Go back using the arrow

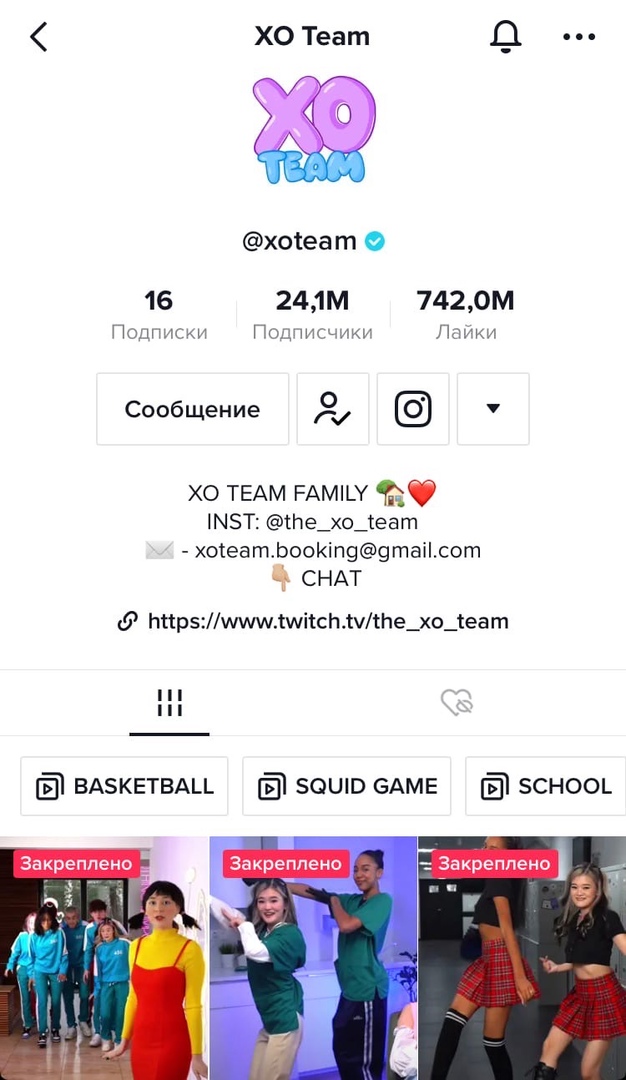click(38, 37)
